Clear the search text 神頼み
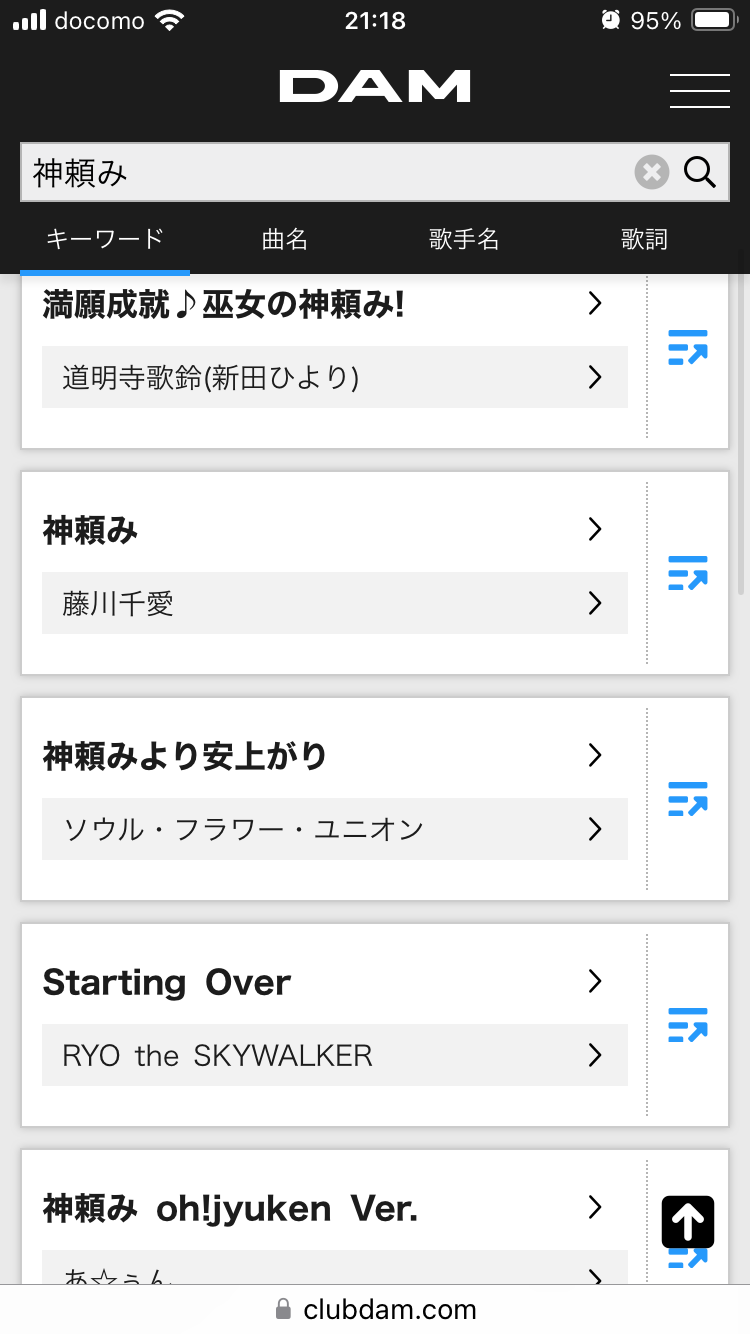The width and height of the screenshot is (750, 1334). click(651, 173)
